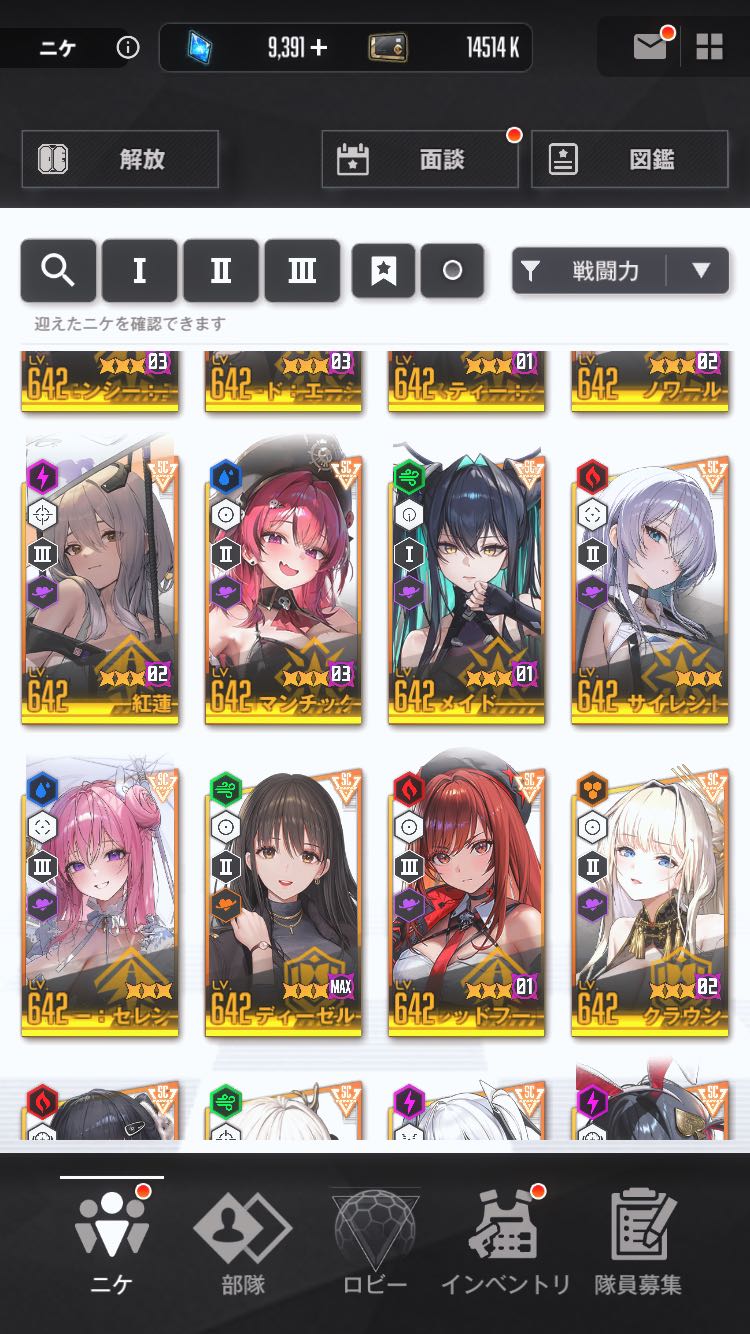The width and height of the screenshot is (750, 1334).
Task: Switch to the インベントリ tab
Action: pos(506,1242)
